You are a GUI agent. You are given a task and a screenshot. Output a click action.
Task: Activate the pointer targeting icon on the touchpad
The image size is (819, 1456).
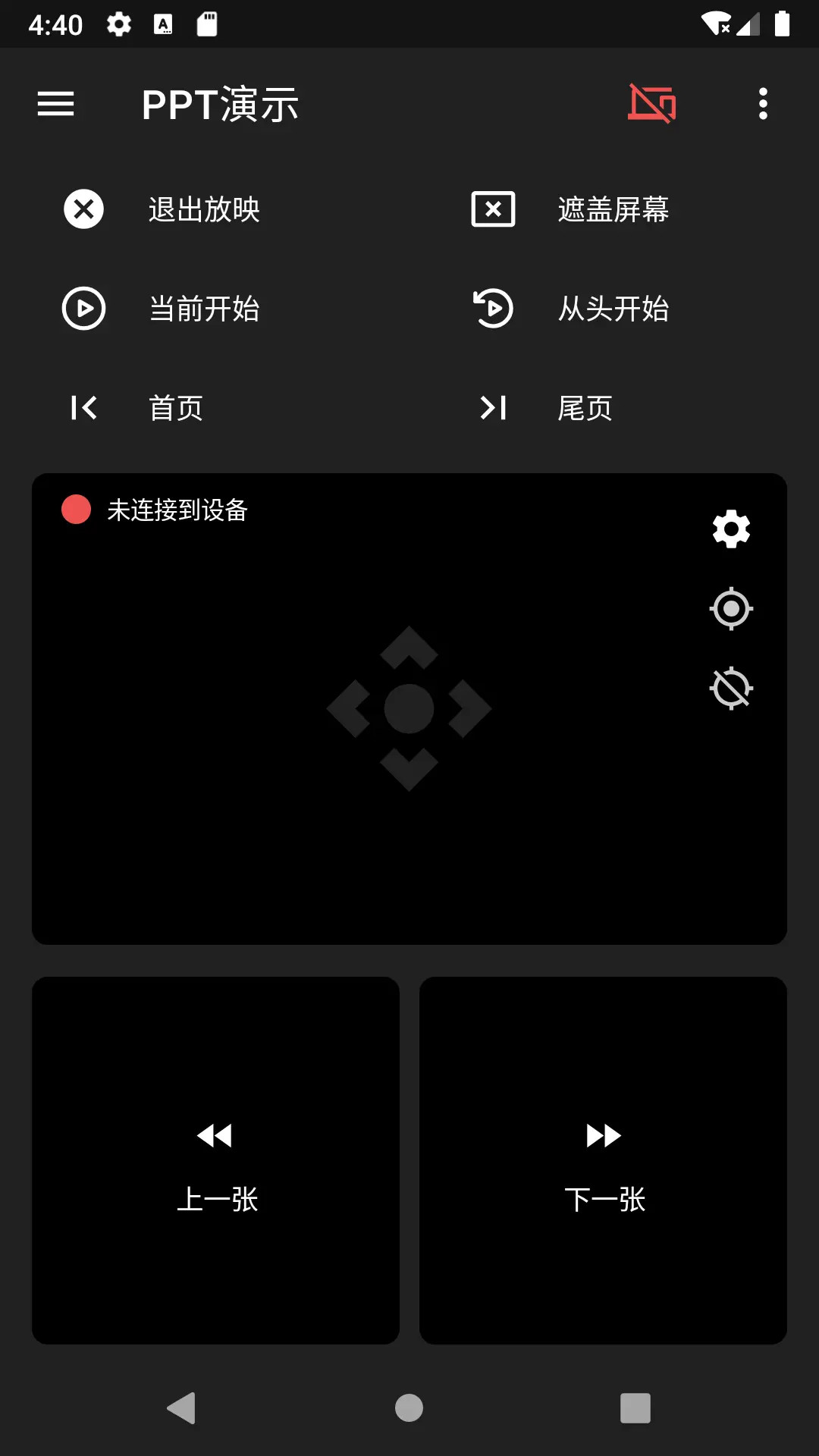pos(731,609)
